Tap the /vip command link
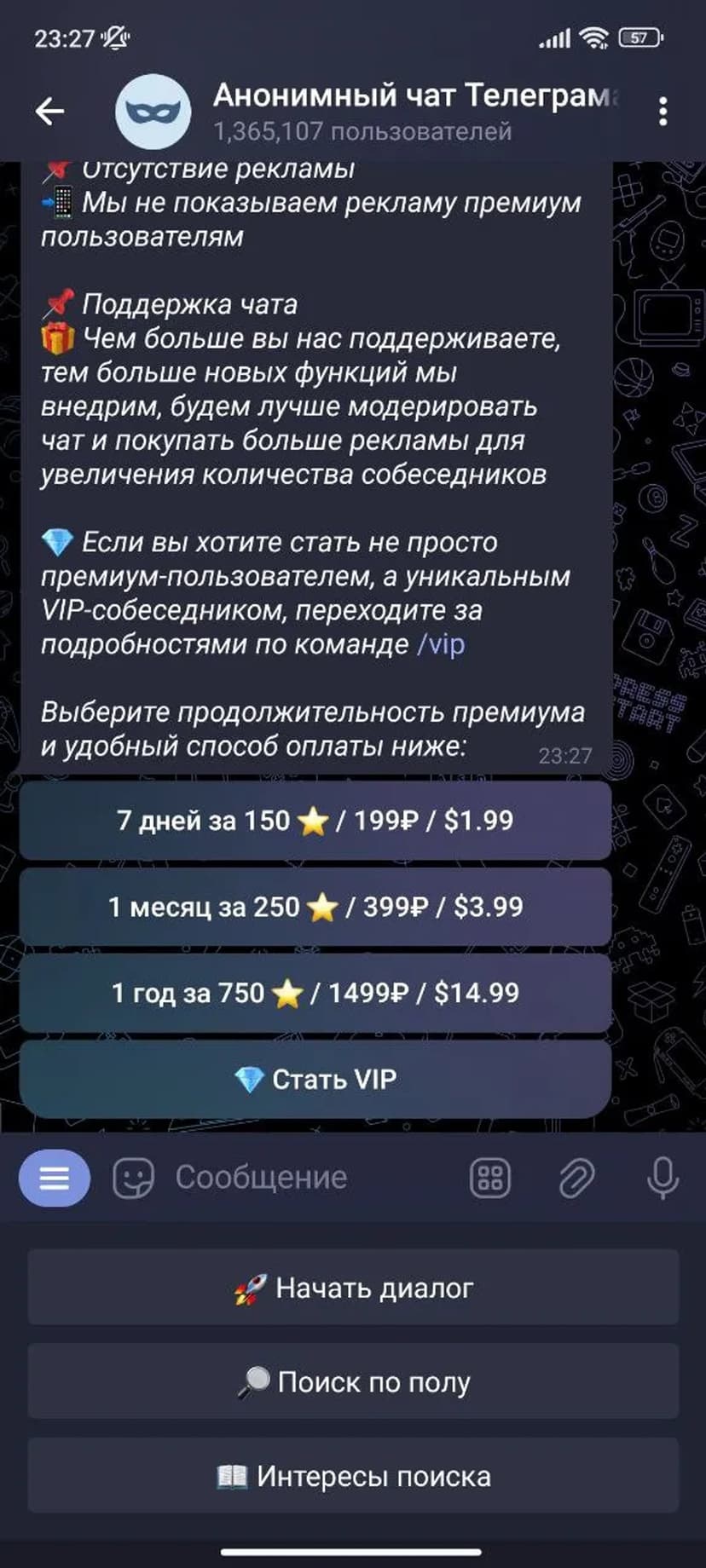This screenshot has width=706, height=1568. 441,644
